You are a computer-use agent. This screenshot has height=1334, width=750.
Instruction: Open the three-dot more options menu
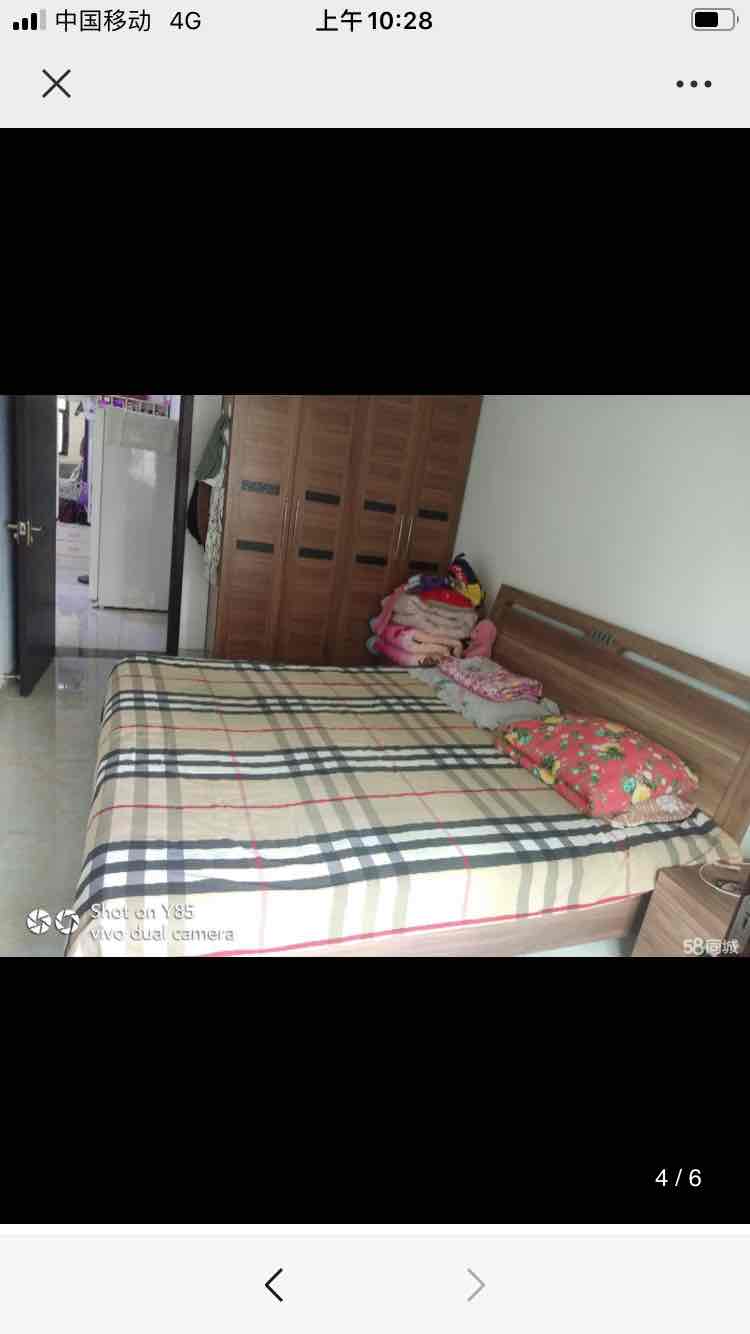click(x=693, y=84)
